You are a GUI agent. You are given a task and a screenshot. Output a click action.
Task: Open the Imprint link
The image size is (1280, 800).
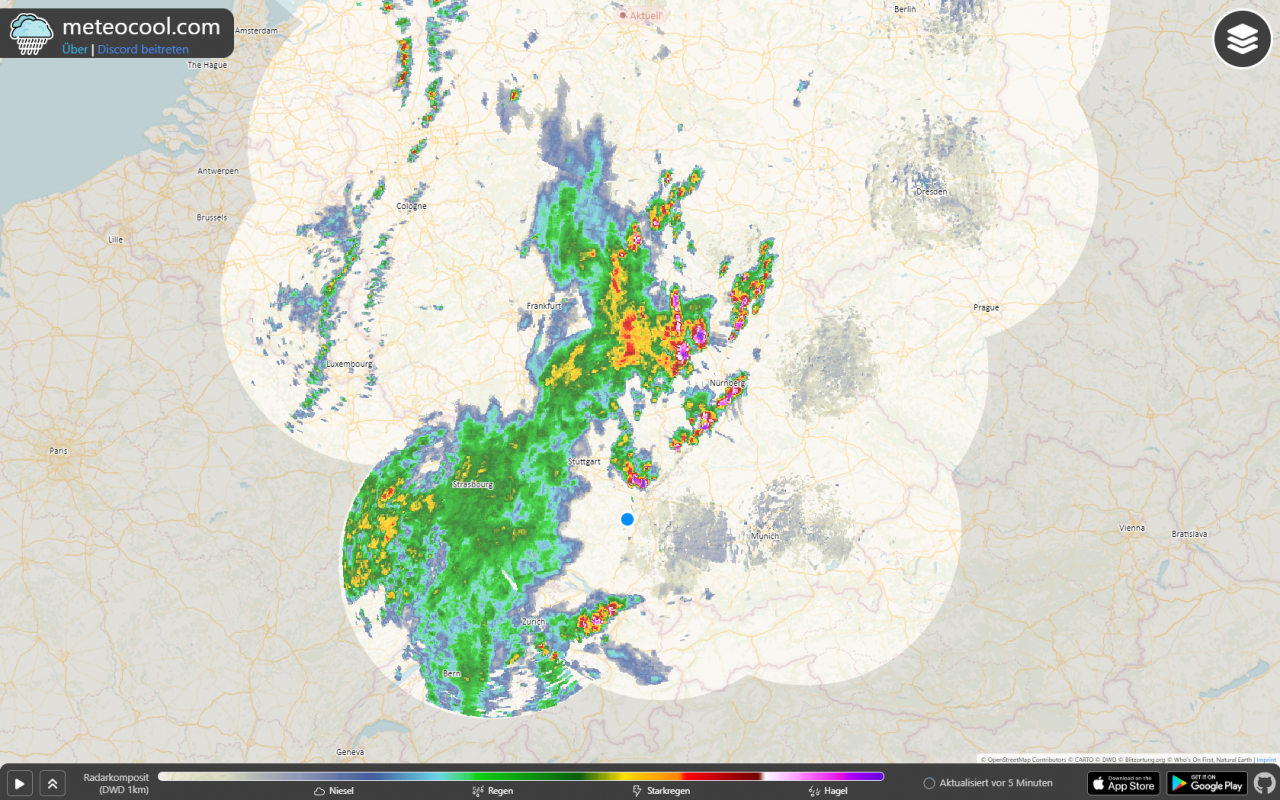point(1265,760)
